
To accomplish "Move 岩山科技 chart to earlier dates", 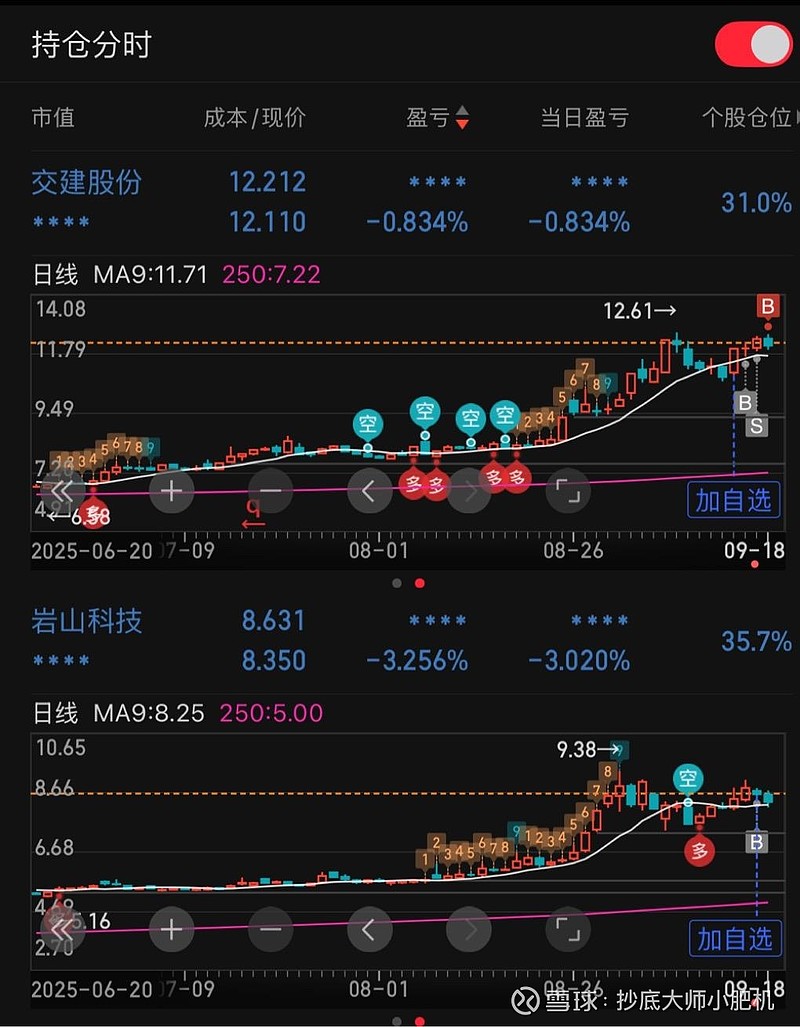I will point(368,930).
